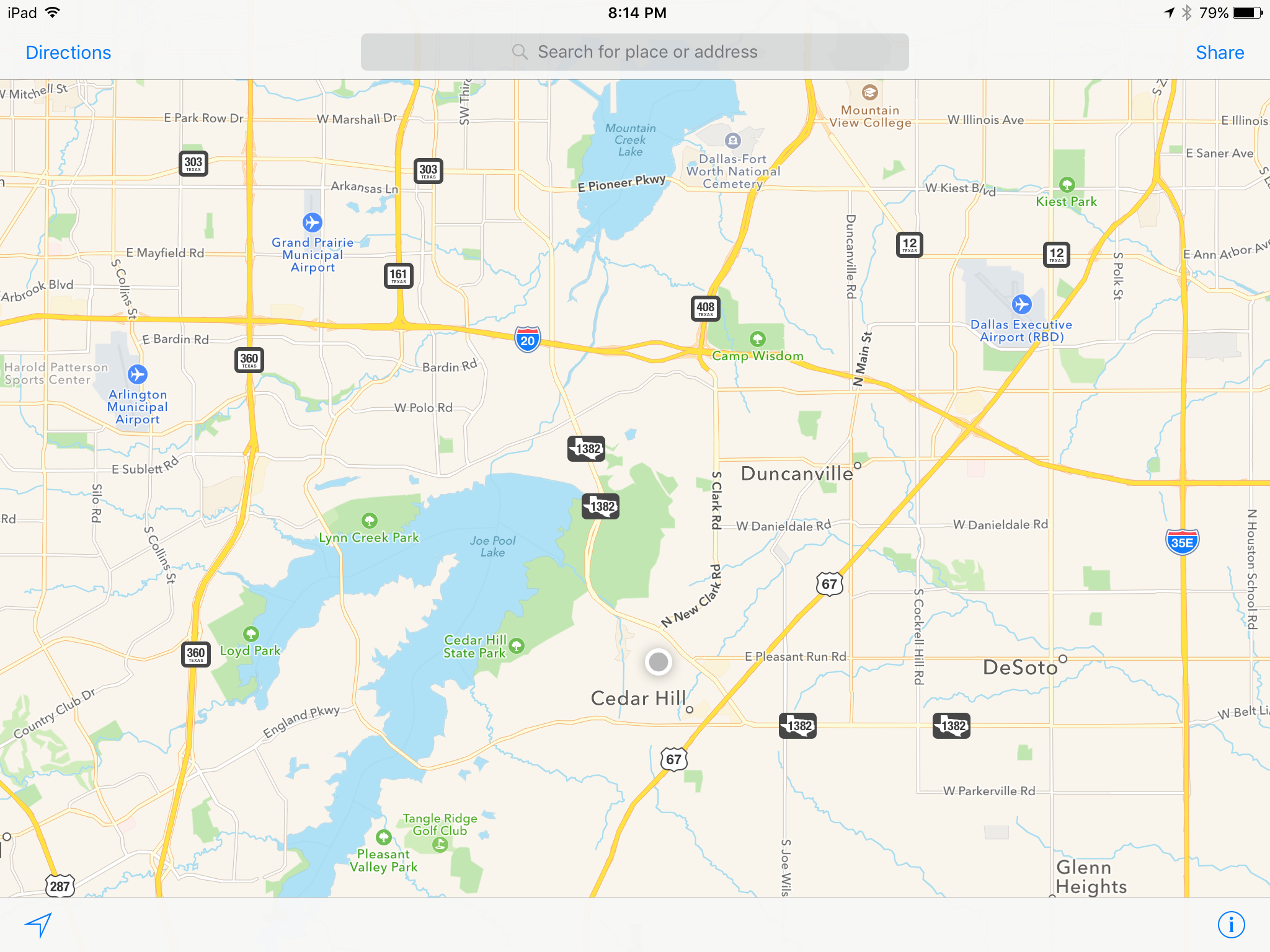The image size is (1270, 952).
Task: Select the Kiest Park marker
Action: (x=1067, y=184)
